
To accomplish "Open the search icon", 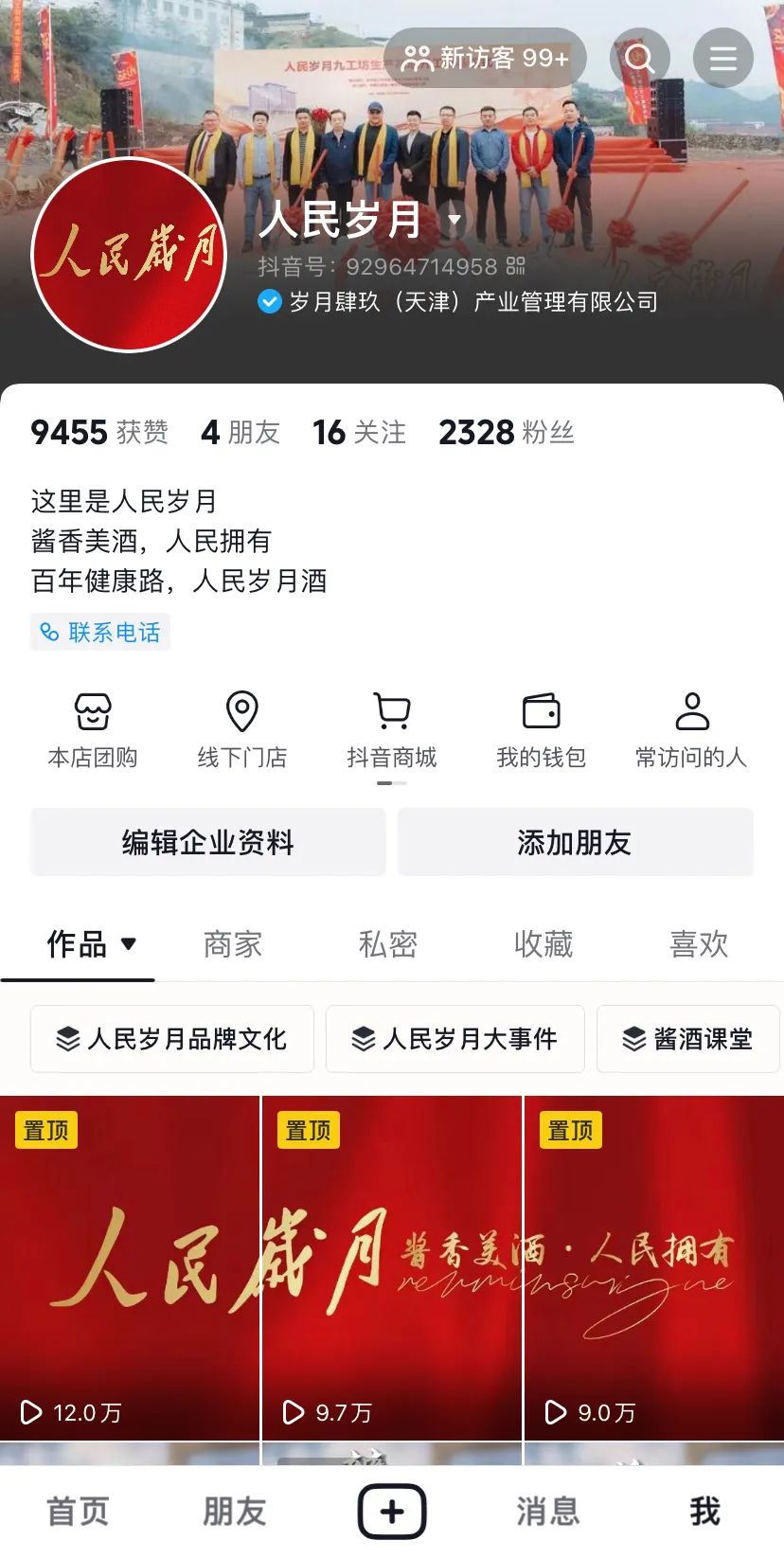I will pyautogui.click(x=640, y=59).
